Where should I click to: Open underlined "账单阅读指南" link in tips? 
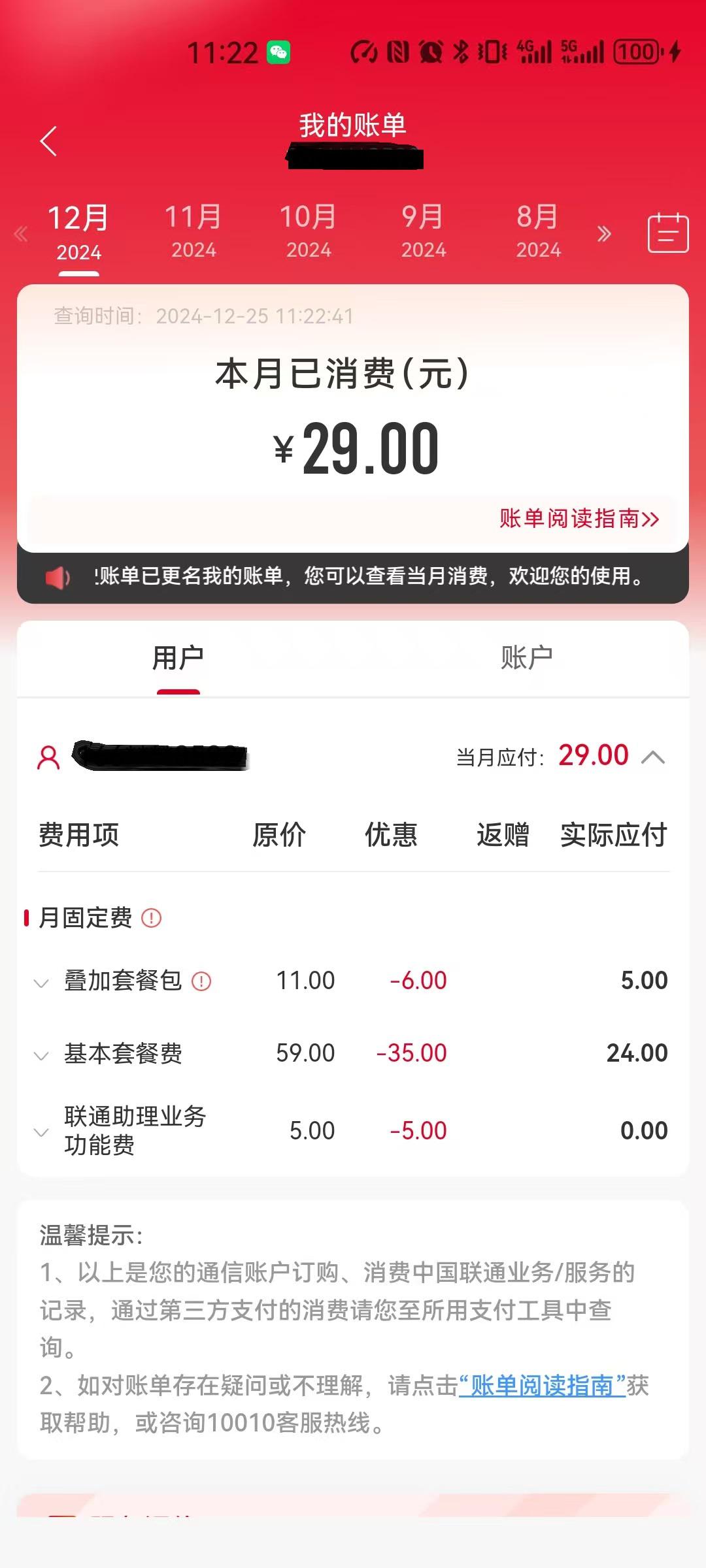tap(542, 1385)
